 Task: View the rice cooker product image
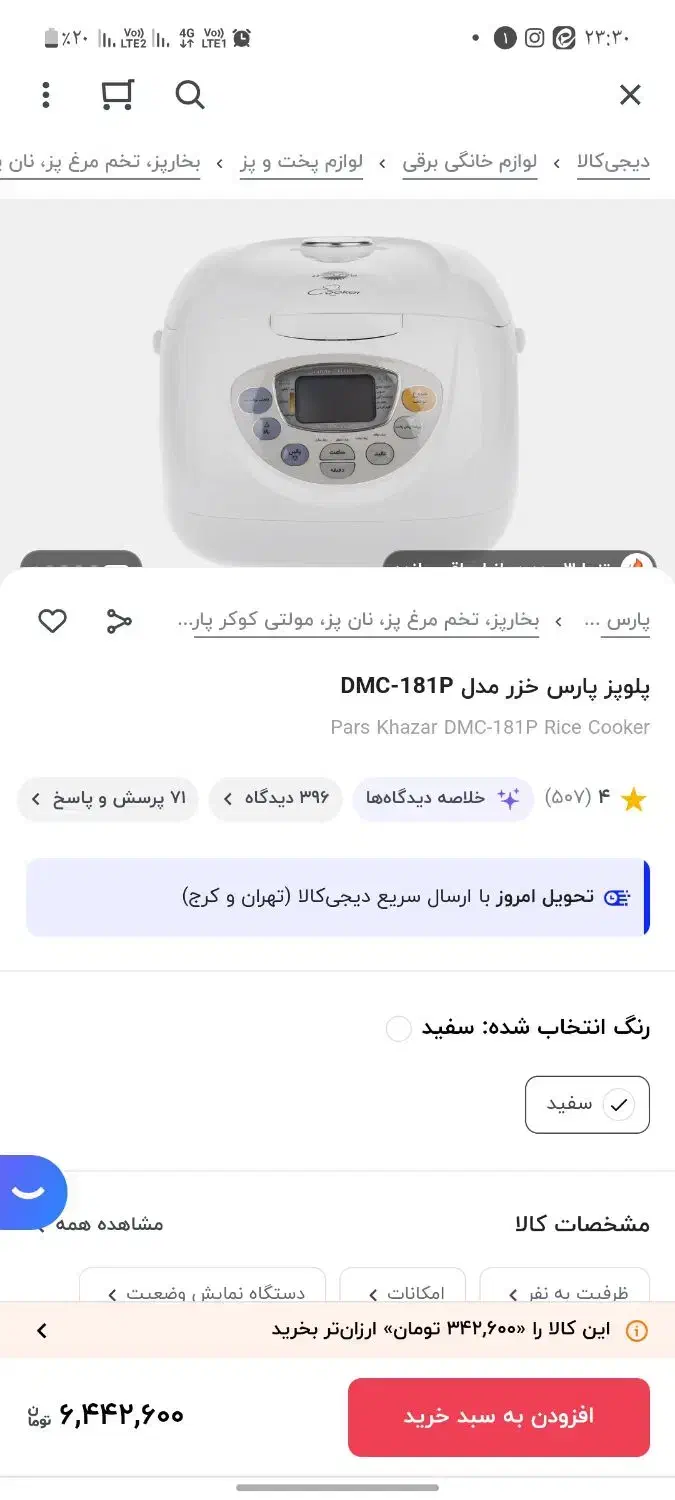coord(337,390)
